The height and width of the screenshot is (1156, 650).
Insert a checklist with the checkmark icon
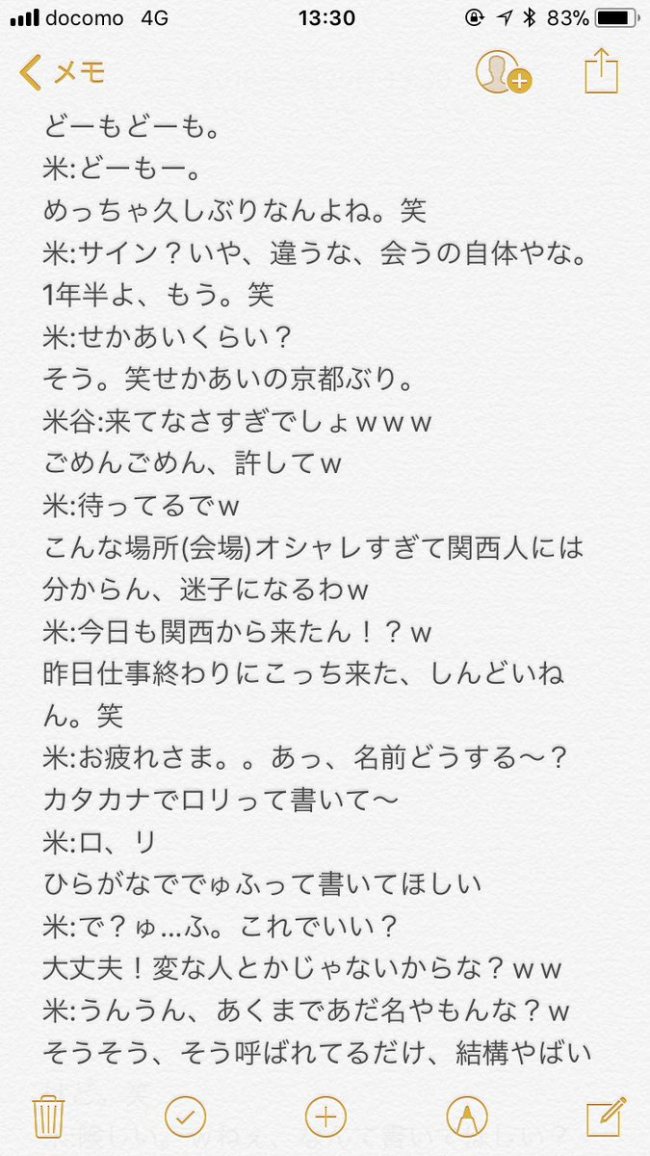[185, 1117]
